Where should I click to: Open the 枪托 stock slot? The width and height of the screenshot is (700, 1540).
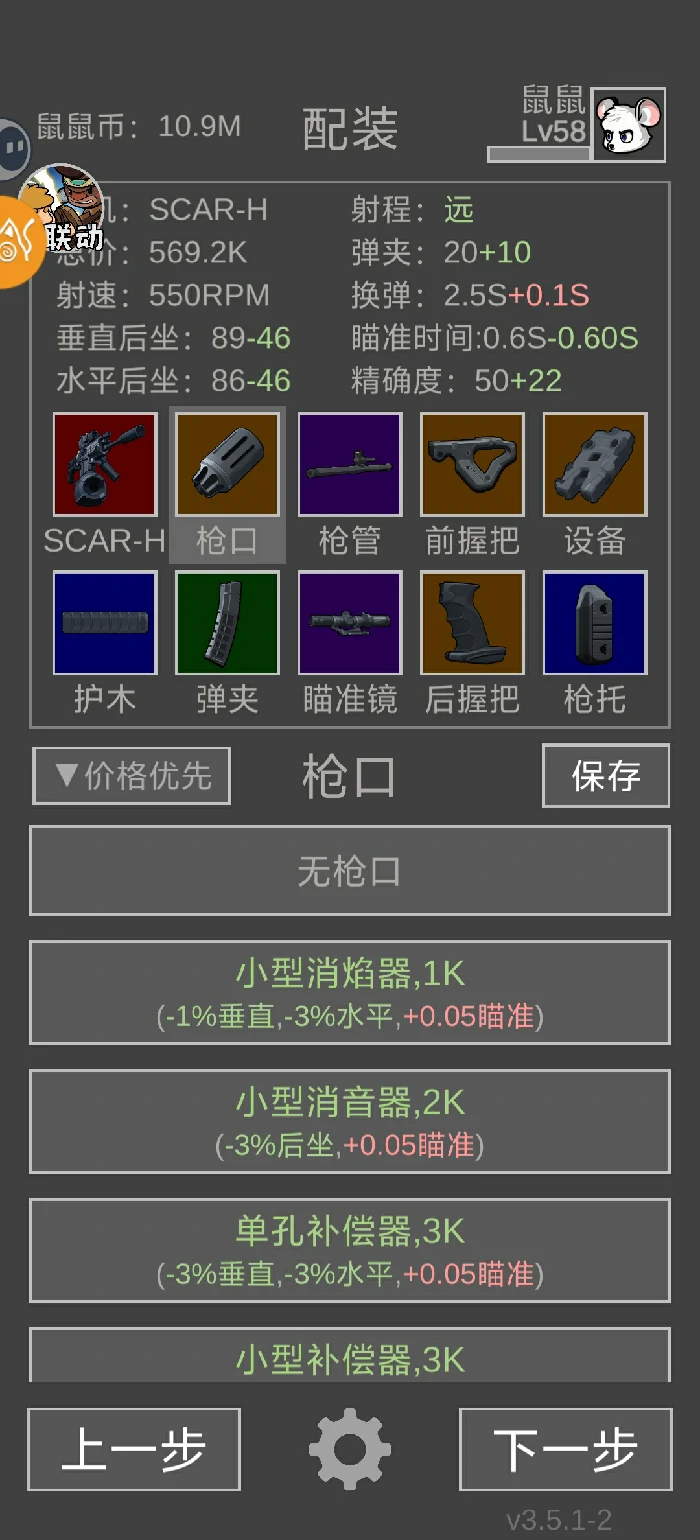tap(595, 623)
